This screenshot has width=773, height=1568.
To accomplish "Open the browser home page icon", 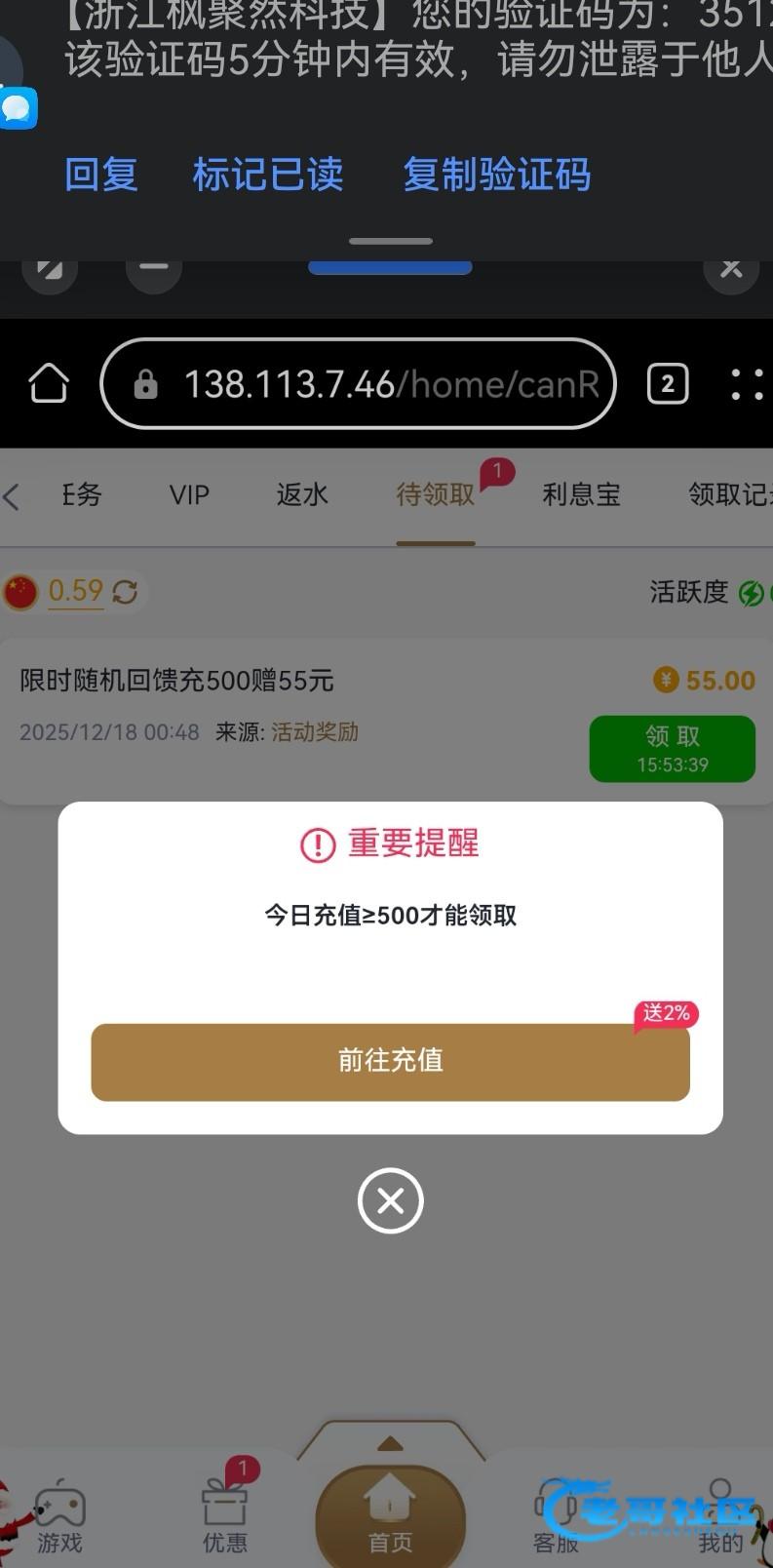I will 49,383.
